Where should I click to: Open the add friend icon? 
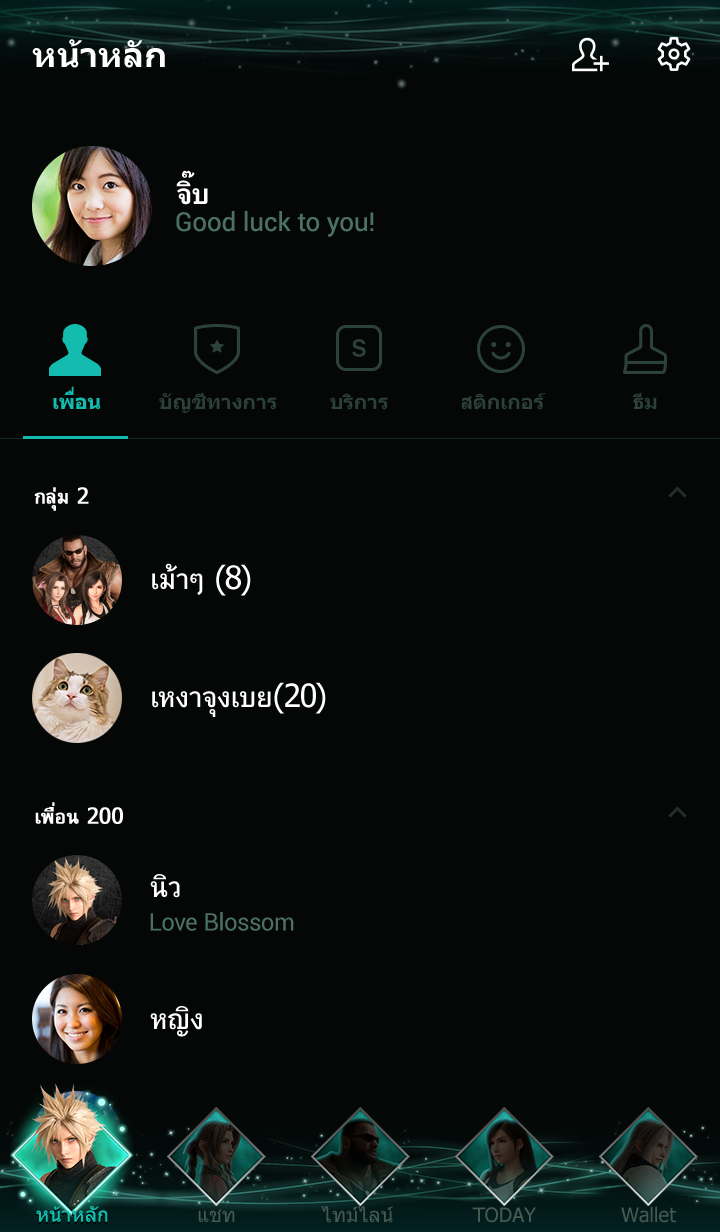coord(589,55)
